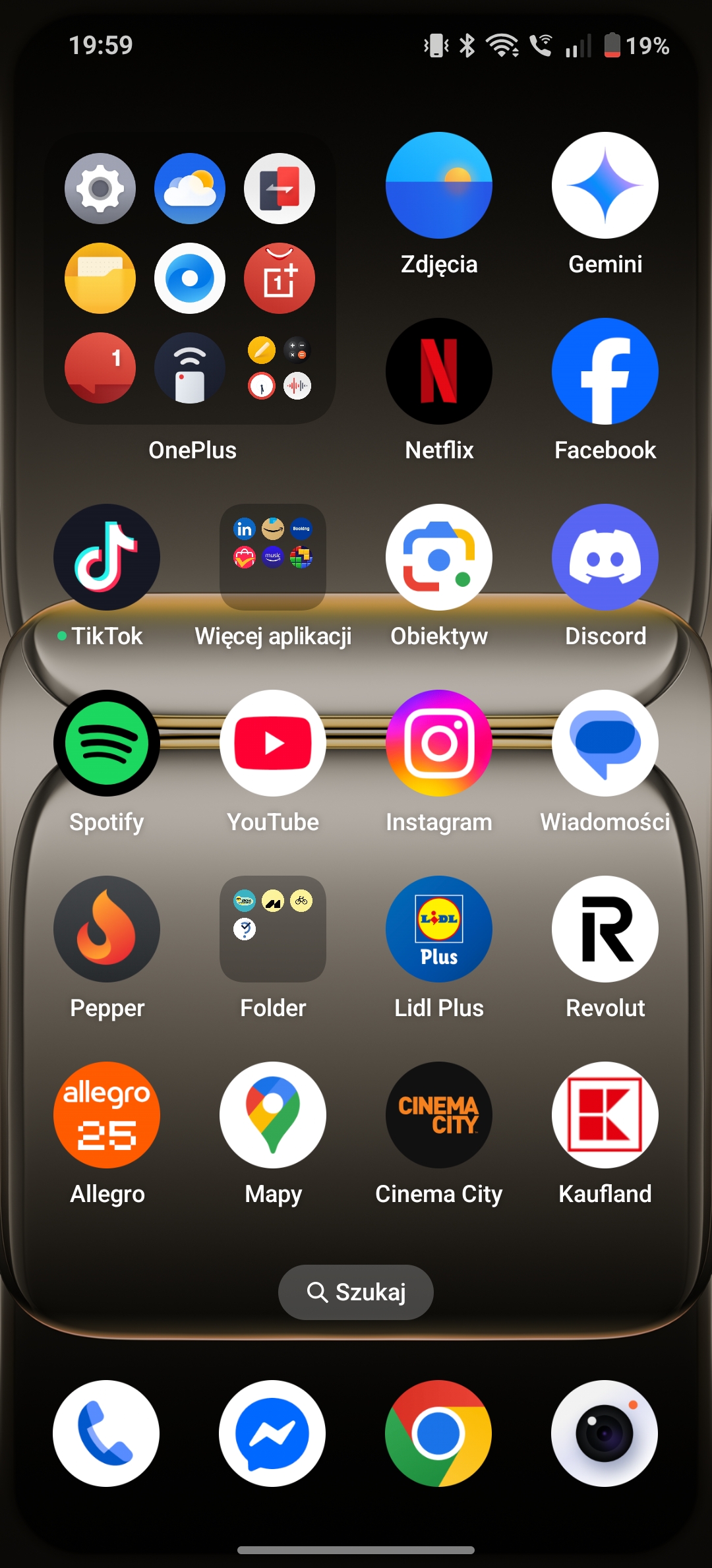Viewport: 712px width, 1568px height.
Task: Launch Lidl Plus
Action: click(x=439, y=929)
